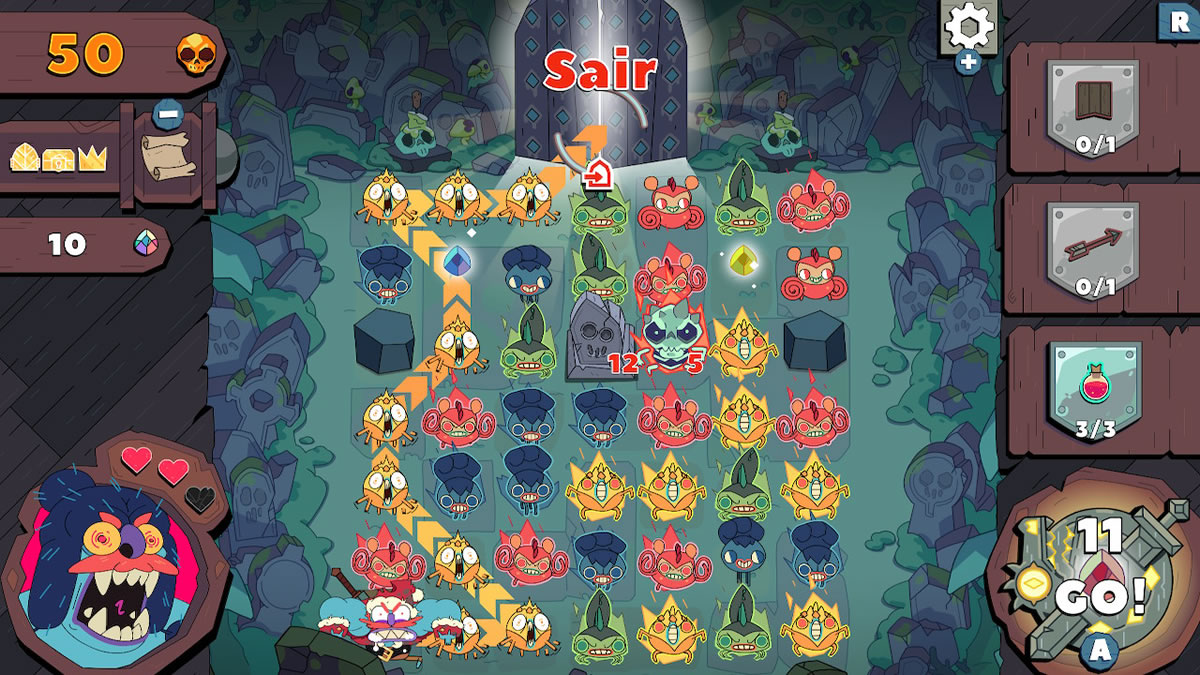The image size is (1200, 675).
Task: Use the red health potion item
Action: 1095,388
